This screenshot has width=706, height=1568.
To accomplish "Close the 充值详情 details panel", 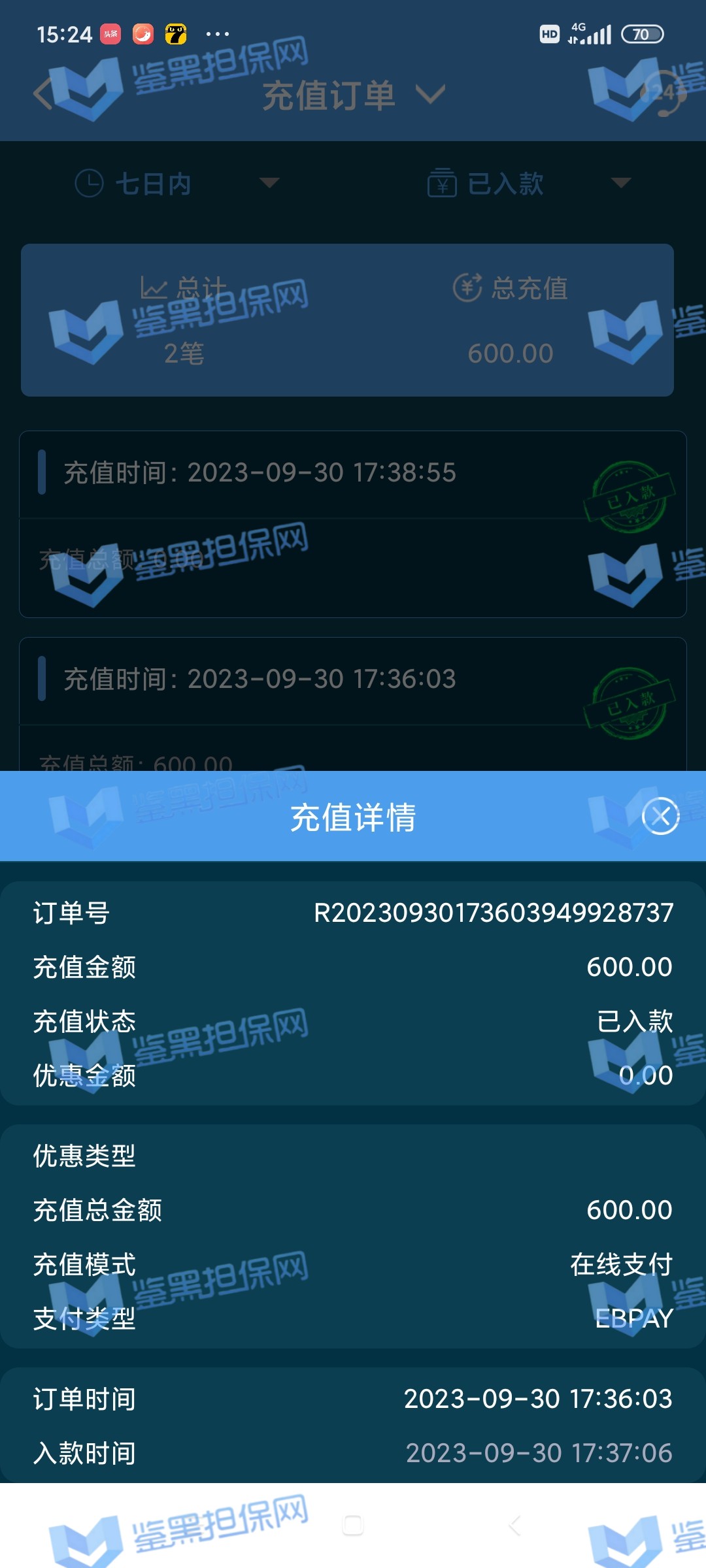I will click(660, 816).
